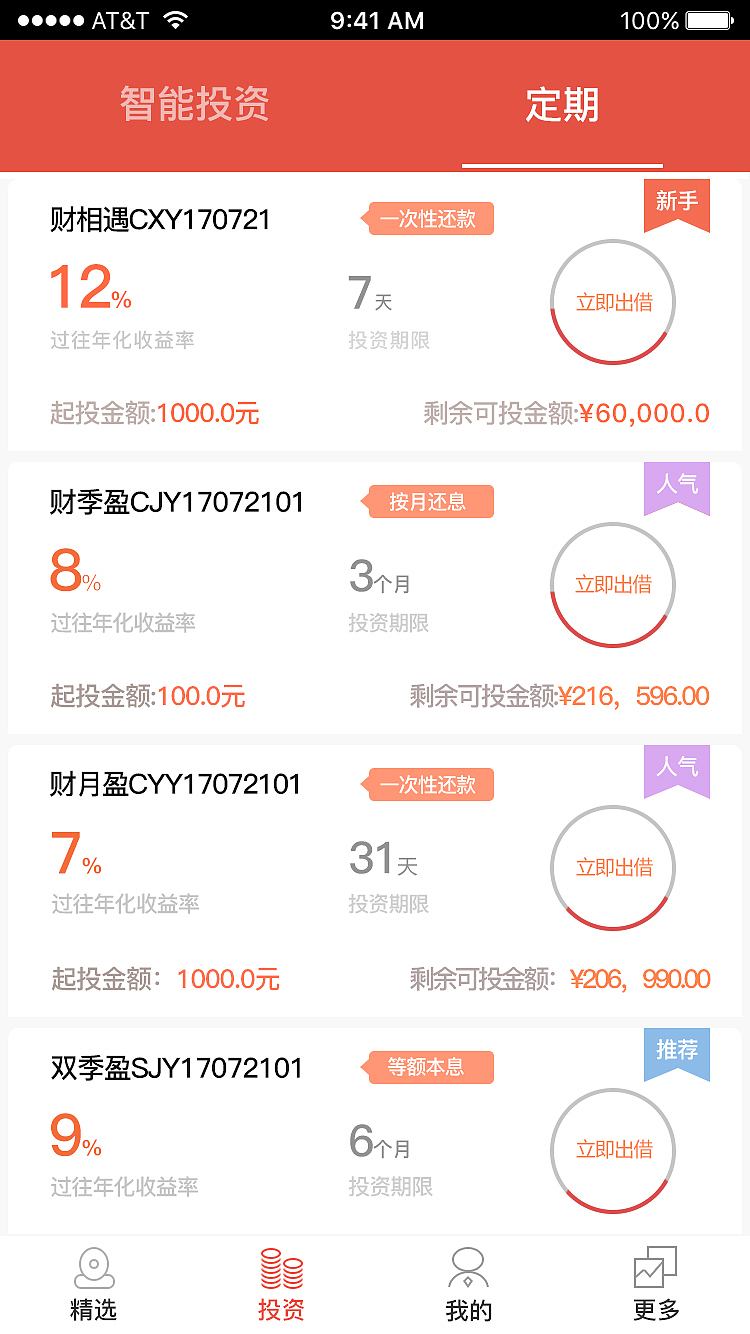This screenshot has height=1334, width=750.
Task: Open the 我的 profile icon
Action: coord(468,1271)
